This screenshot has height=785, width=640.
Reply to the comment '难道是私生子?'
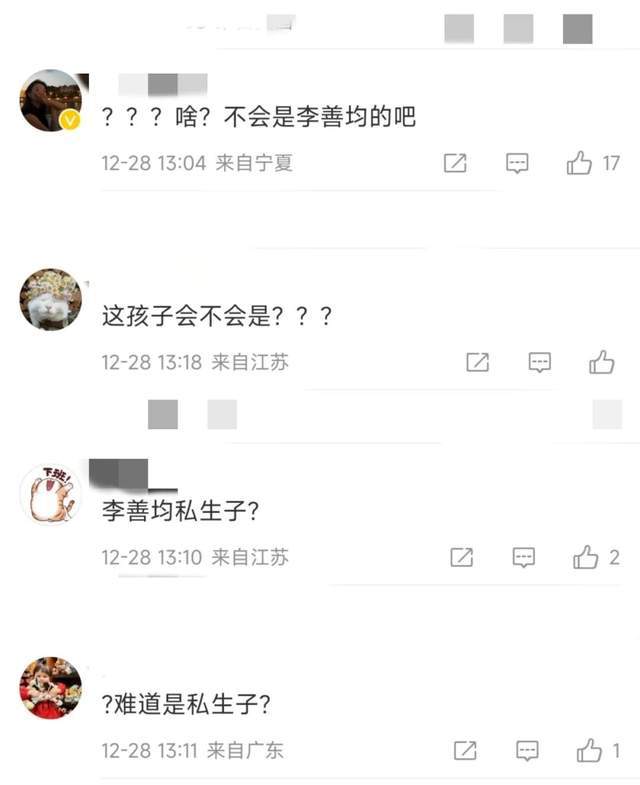tap(526, 751)
